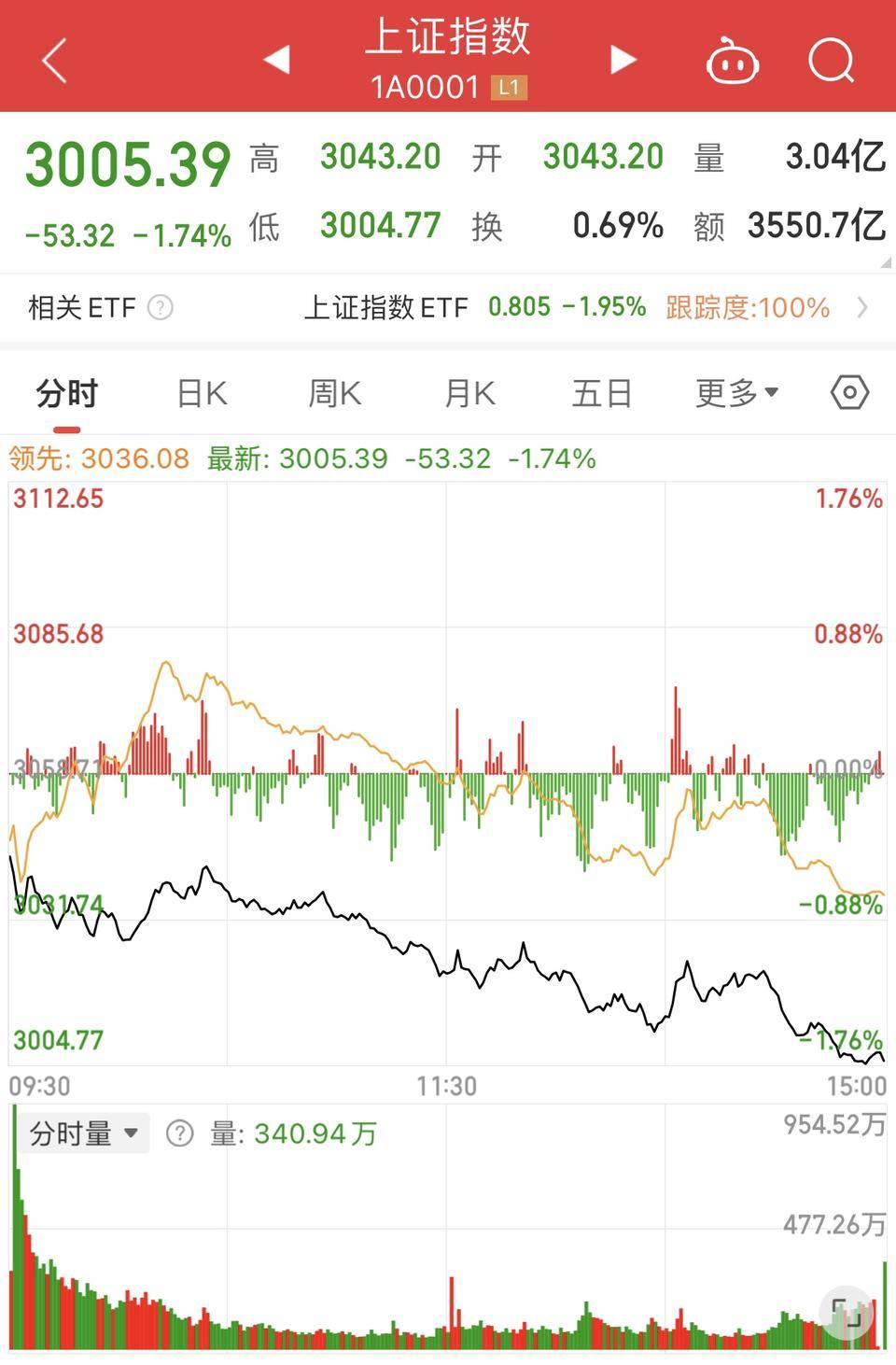Switch to the 月K tab
The image size is (896, 1365).
(469, 394)
